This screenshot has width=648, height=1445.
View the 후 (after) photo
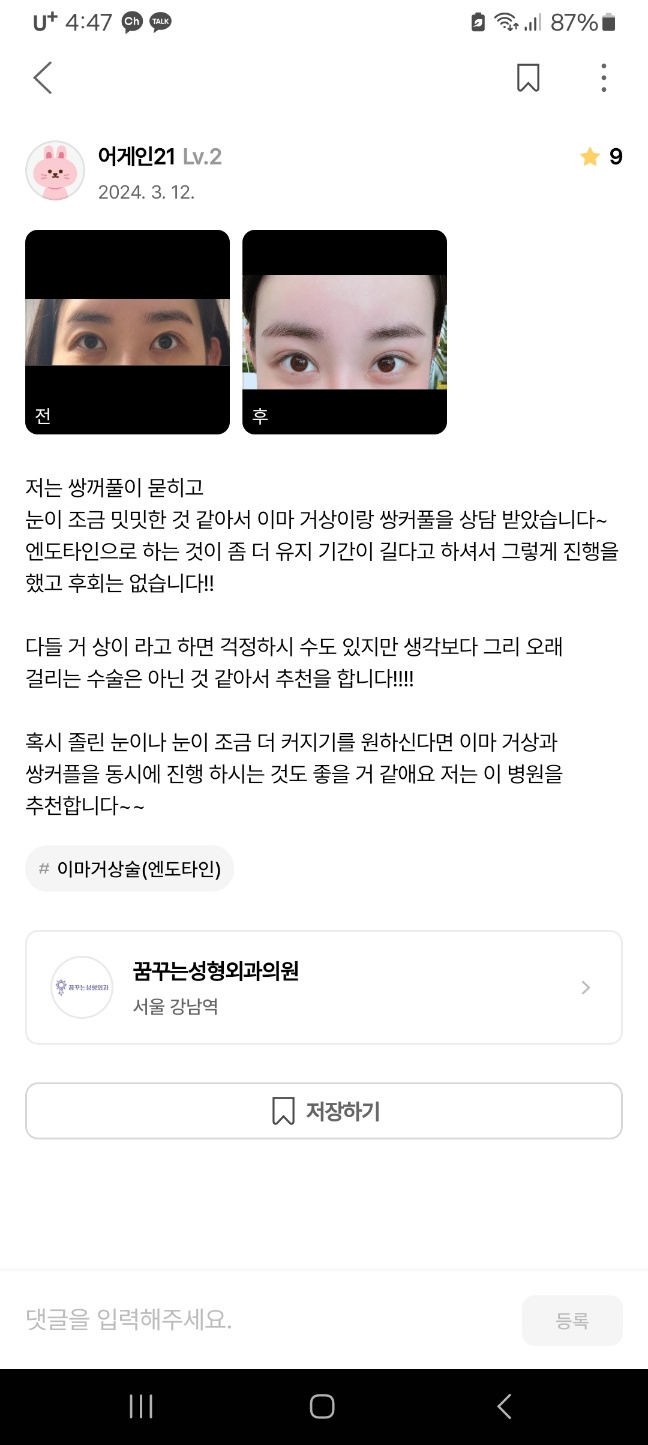344,332
